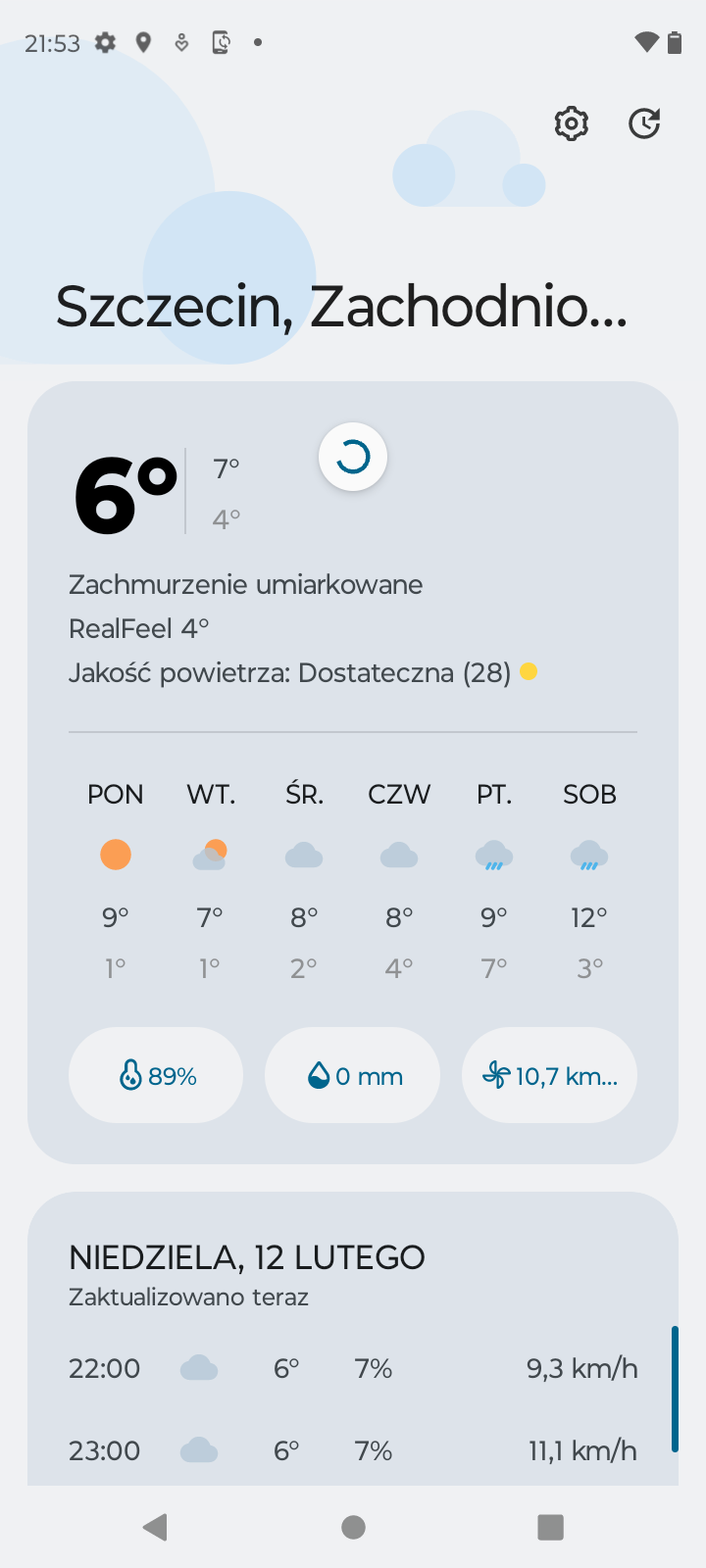706x1568 pixels.
Task: Select the PON daily forecast
Action: [x=116, y=880]
